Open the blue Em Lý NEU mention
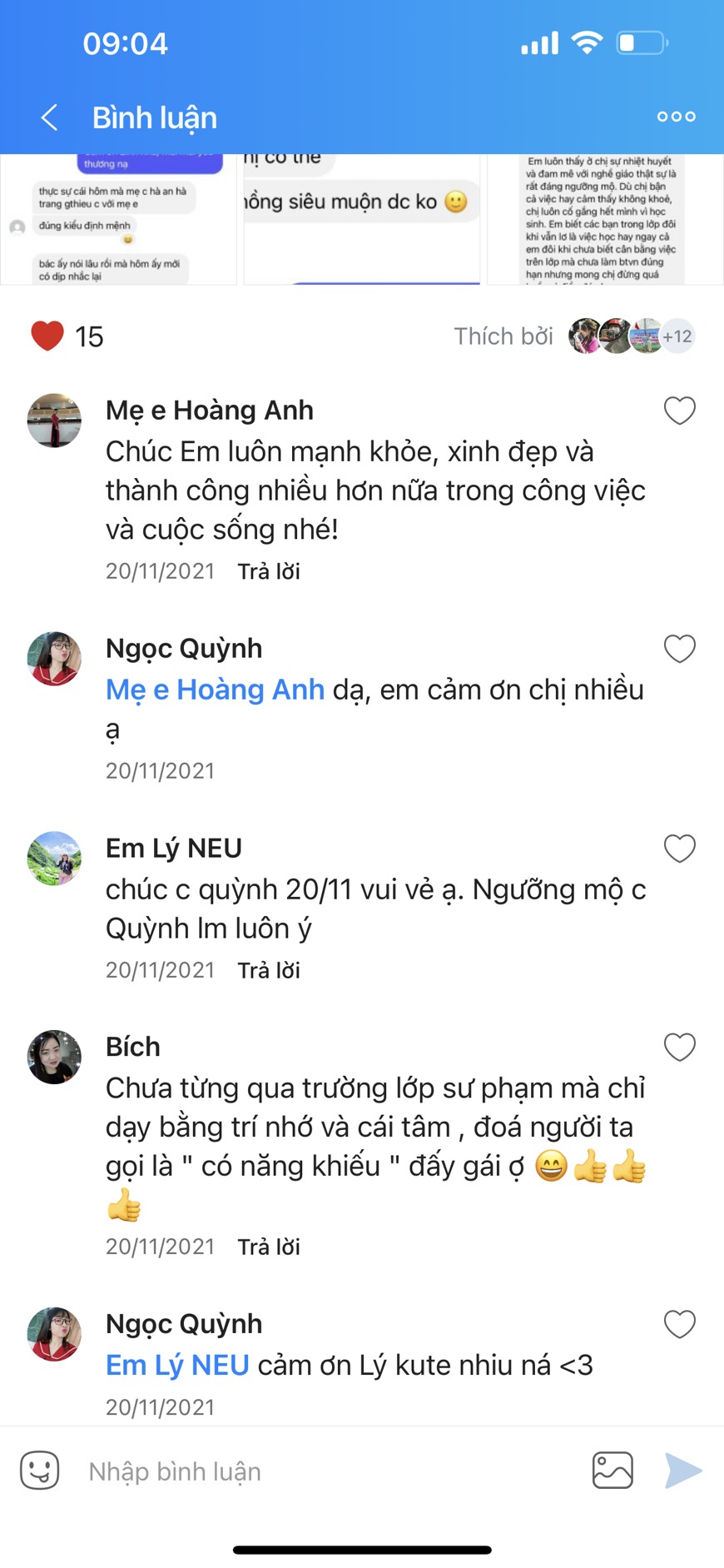724x1568 pixels. [177, 1366]
